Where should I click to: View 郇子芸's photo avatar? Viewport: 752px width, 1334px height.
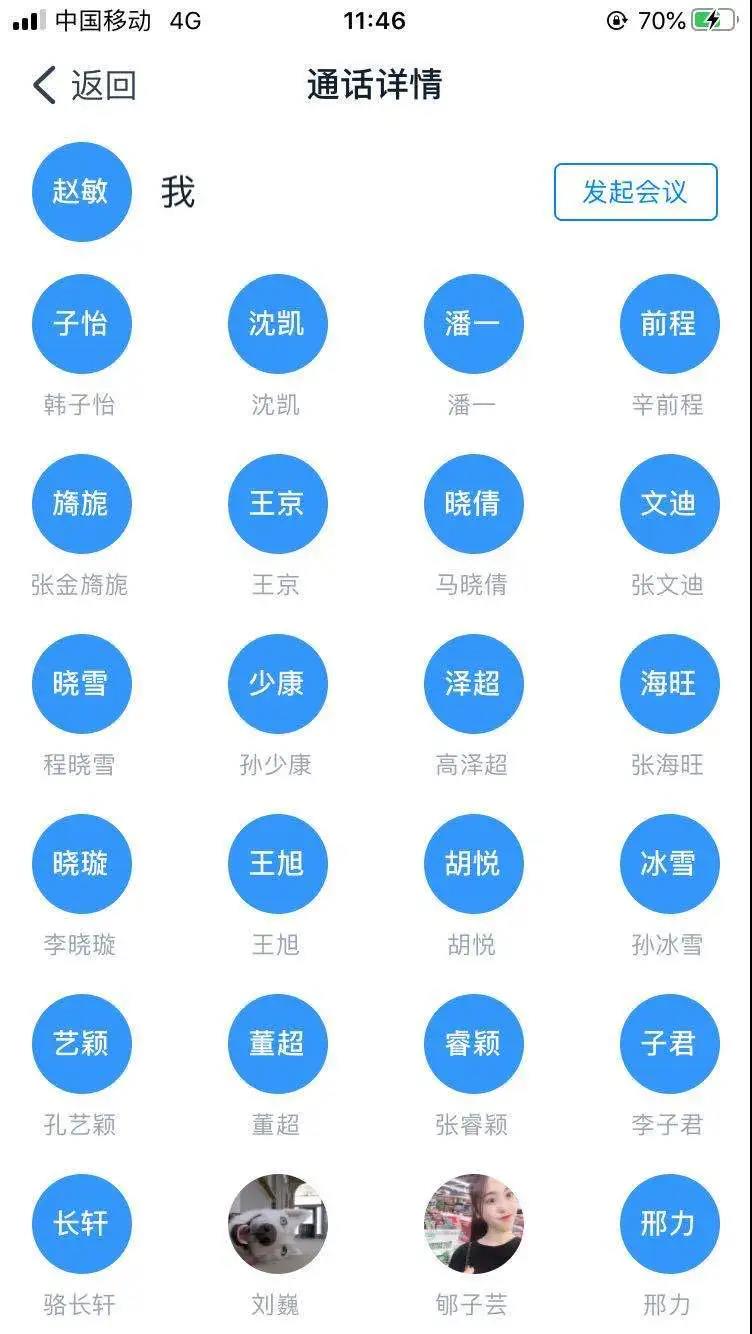pos(473,1224)
